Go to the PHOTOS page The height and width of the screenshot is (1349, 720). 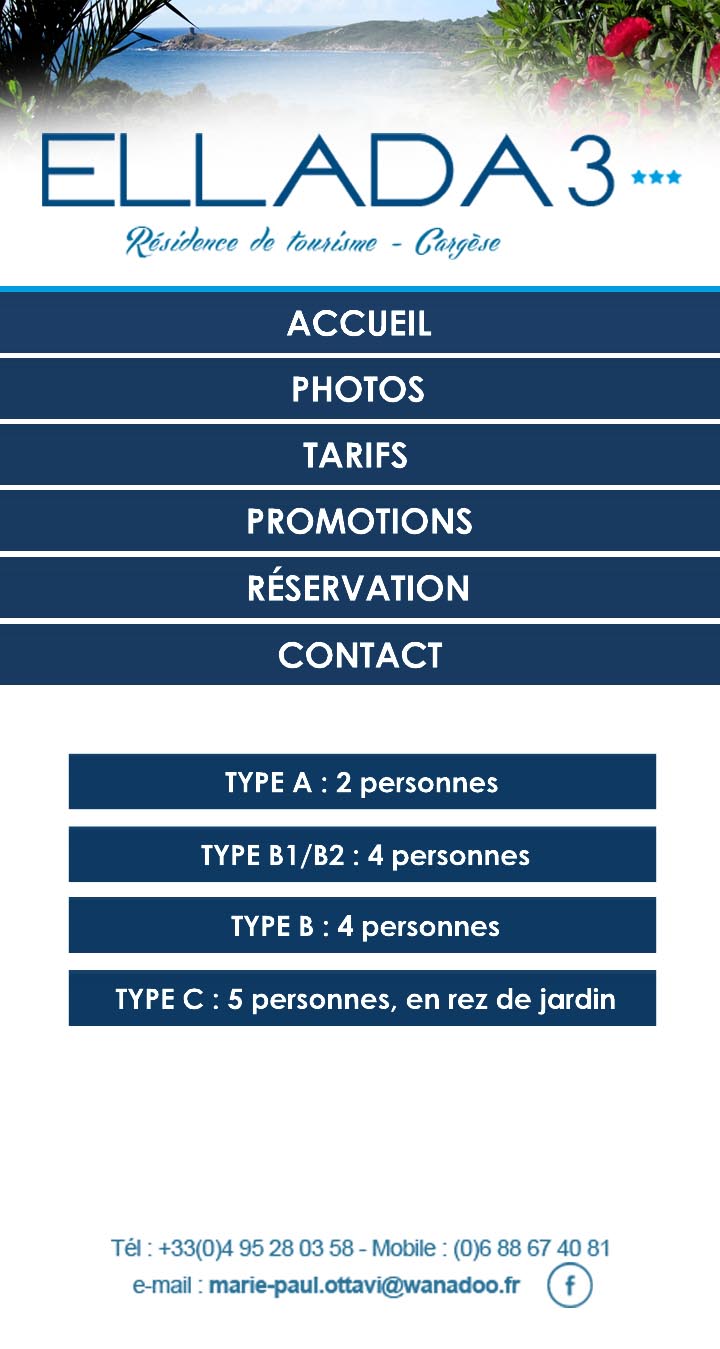point(360,389)
